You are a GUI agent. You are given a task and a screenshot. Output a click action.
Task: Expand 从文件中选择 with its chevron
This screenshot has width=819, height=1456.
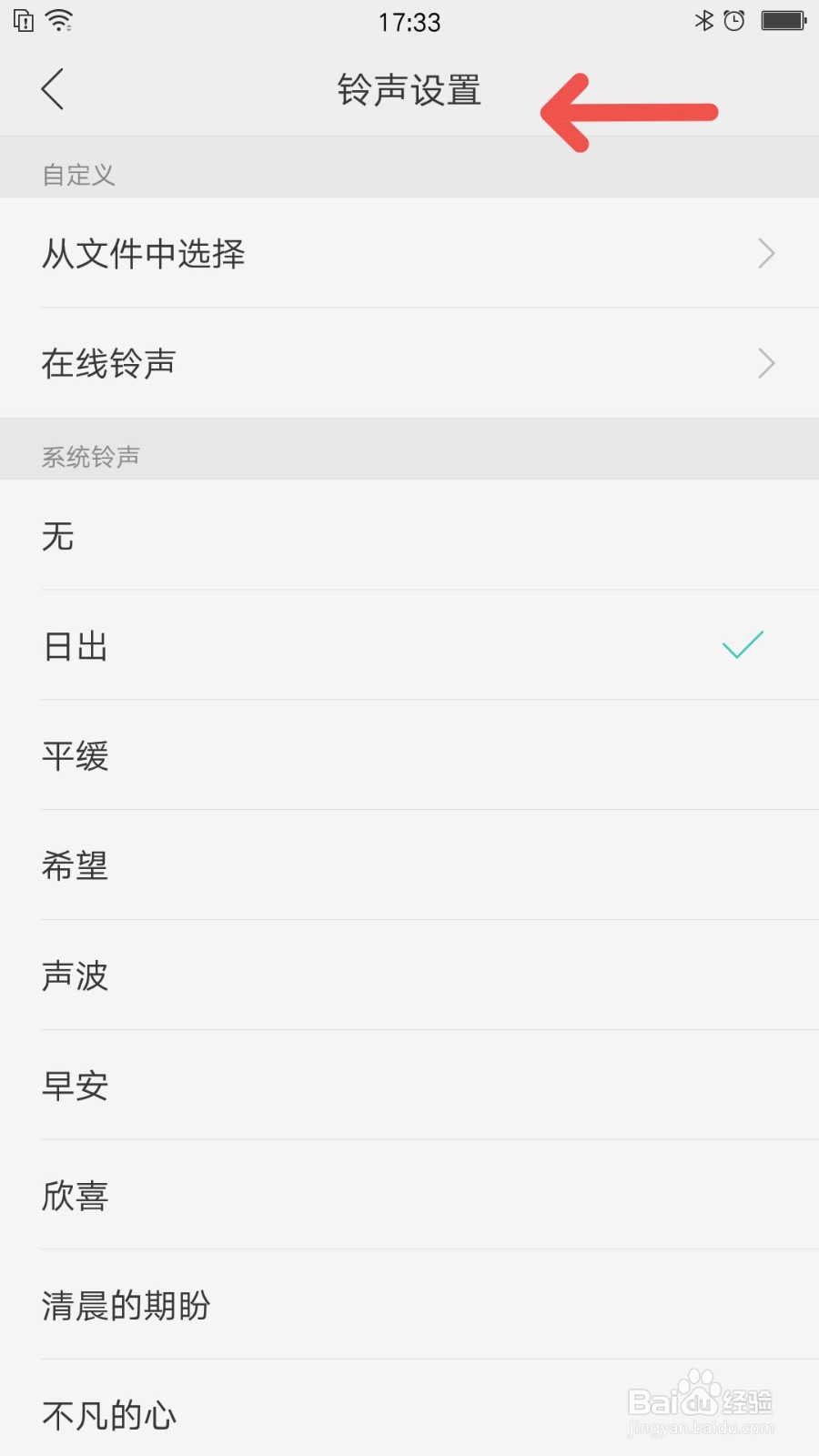(765, 254)
